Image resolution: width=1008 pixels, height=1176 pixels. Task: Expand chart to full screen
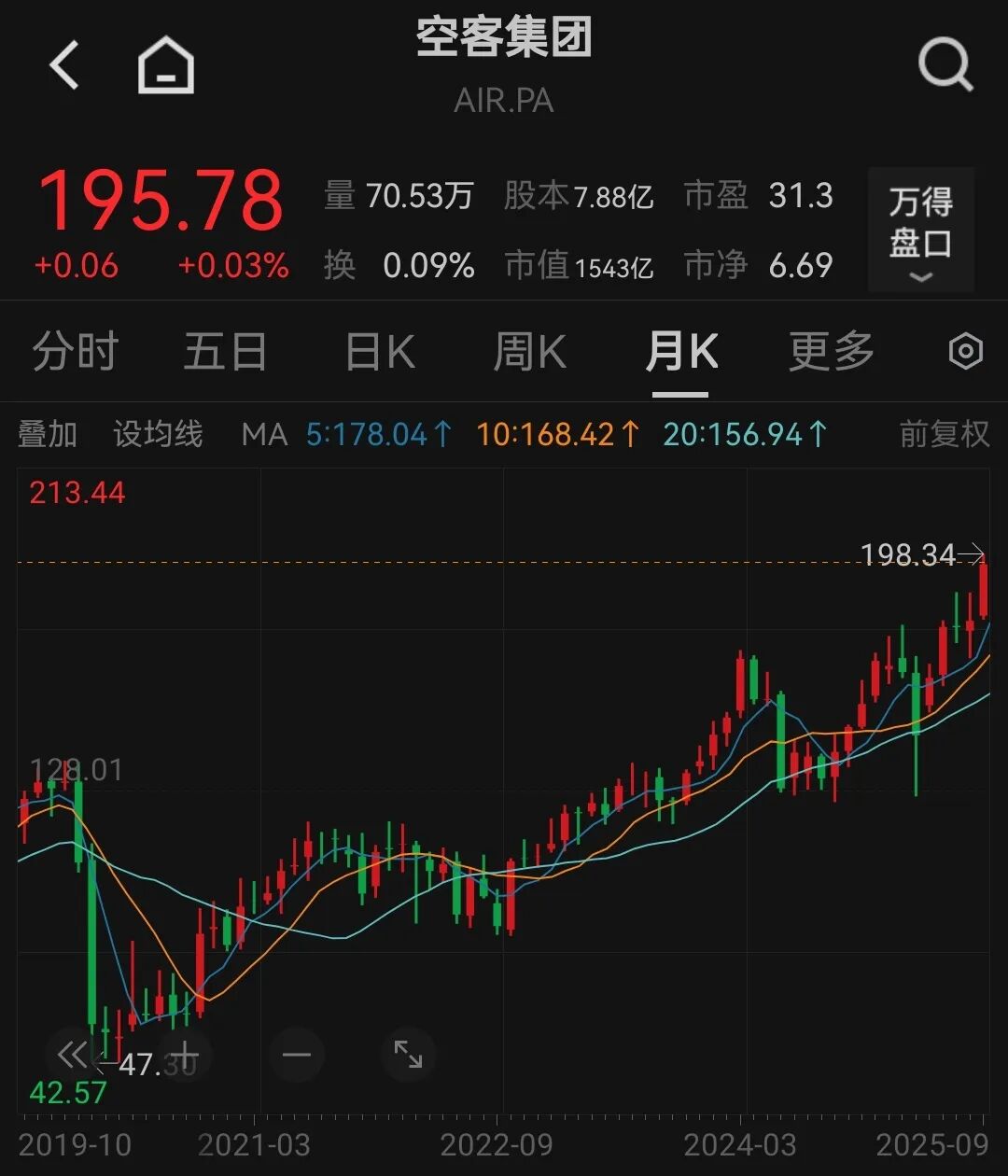click(408, 1056)
